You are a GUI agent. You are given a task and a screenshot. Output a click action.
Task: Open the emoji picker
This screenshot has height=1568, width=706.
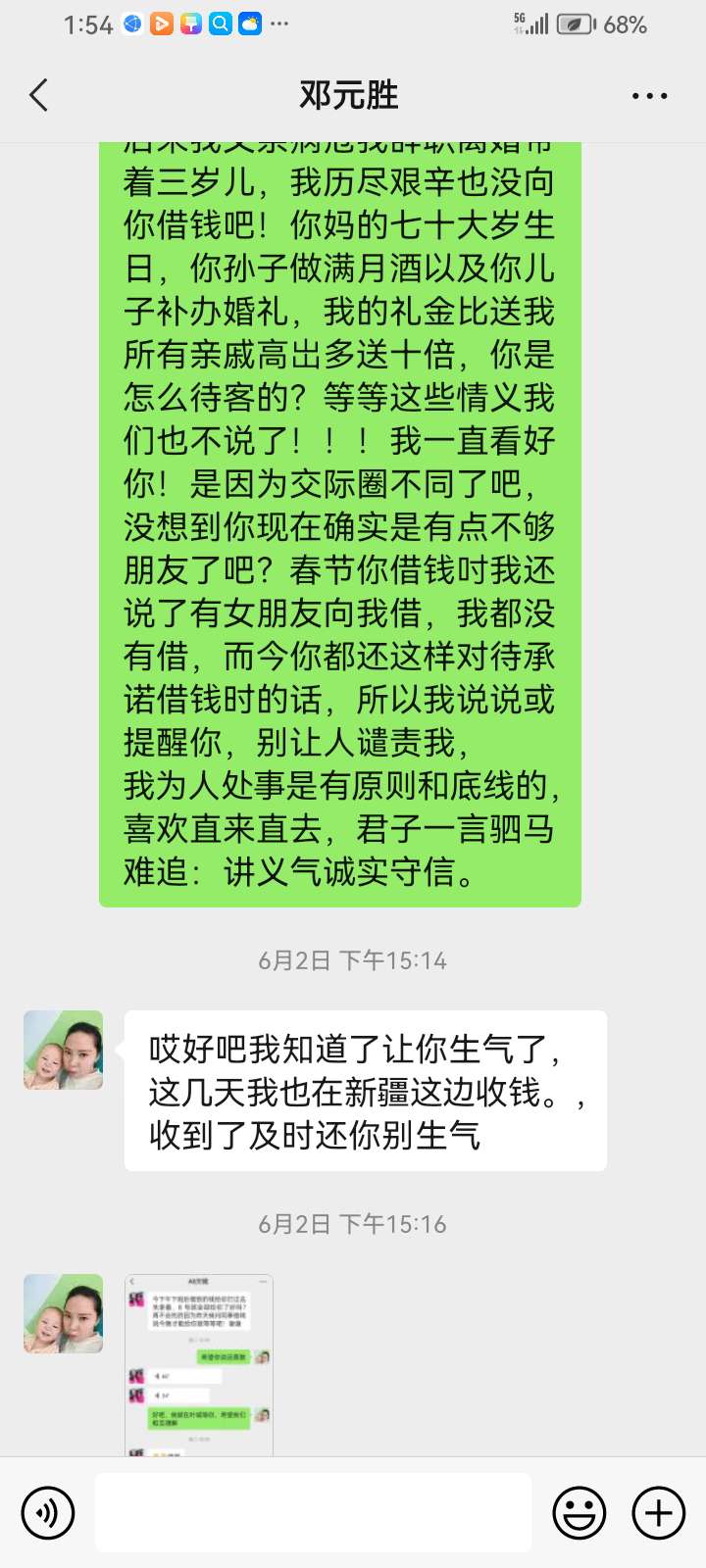[580, 1513]
